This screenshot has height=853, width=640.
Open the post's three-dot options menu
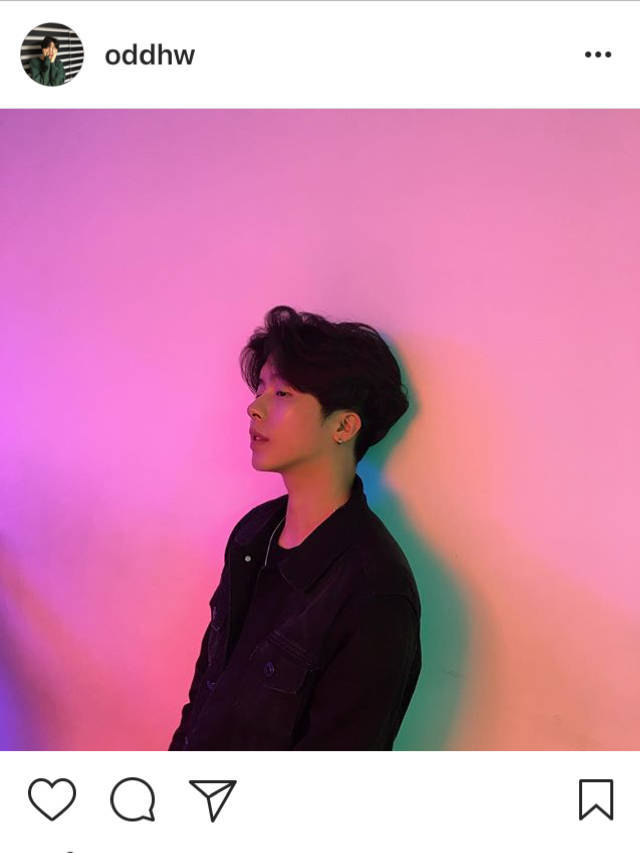(597, 55)
